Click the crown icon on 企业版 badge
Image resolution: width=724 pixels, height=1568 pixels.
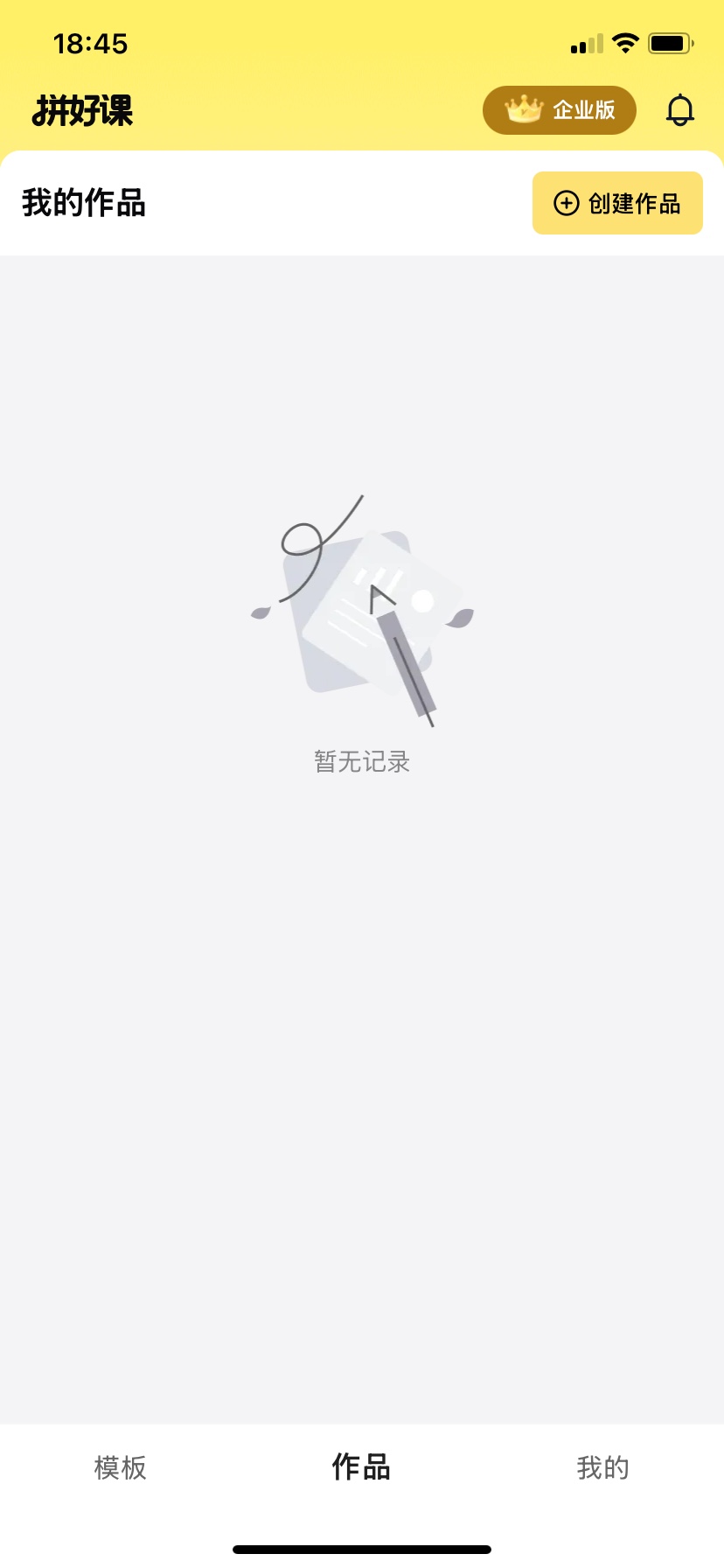pos(522,109)
